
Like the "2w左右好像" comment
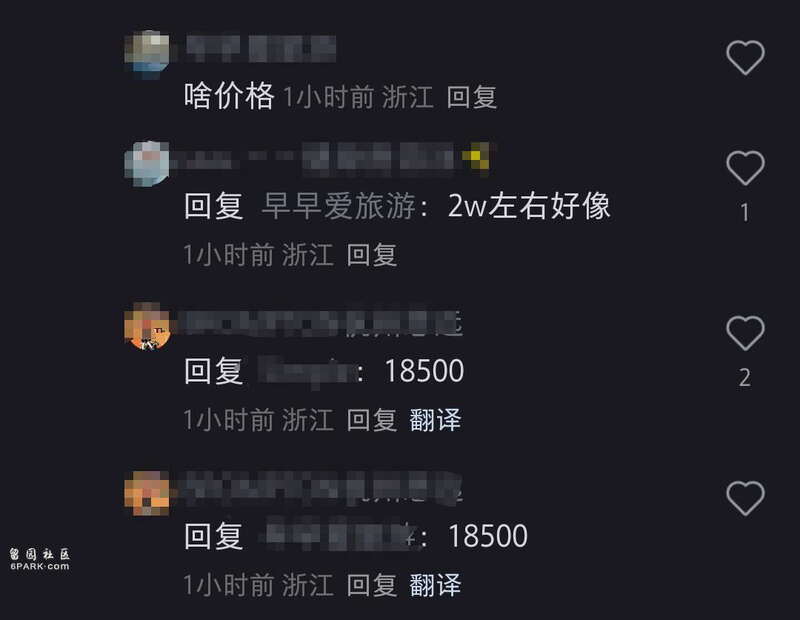(x=744, y=168)
